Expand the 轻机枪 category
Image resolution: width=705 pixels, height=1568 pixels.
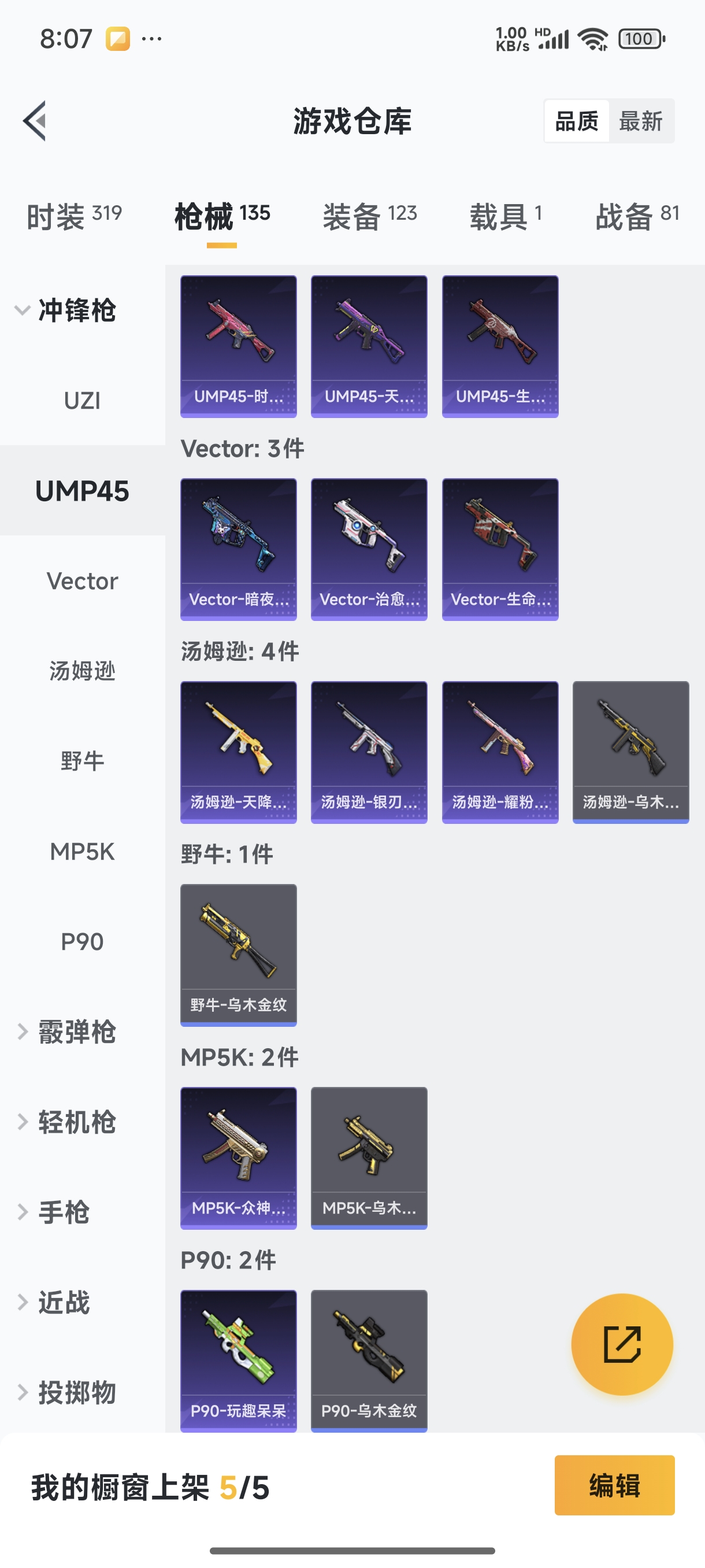(66, 1122)
